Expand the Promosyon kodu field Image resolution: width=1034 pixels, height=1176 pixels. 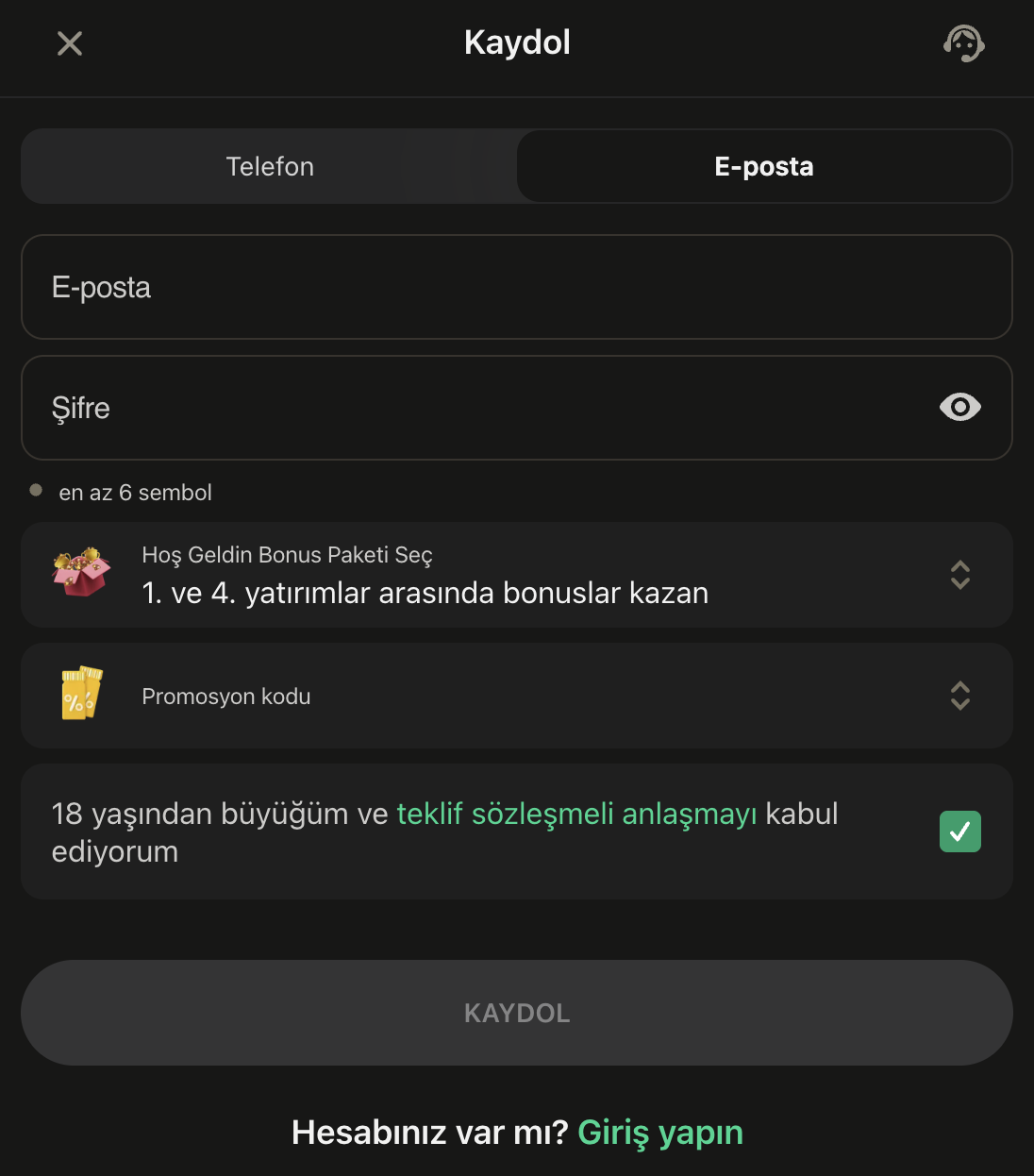pyautogui.click(x=959, y=696)
